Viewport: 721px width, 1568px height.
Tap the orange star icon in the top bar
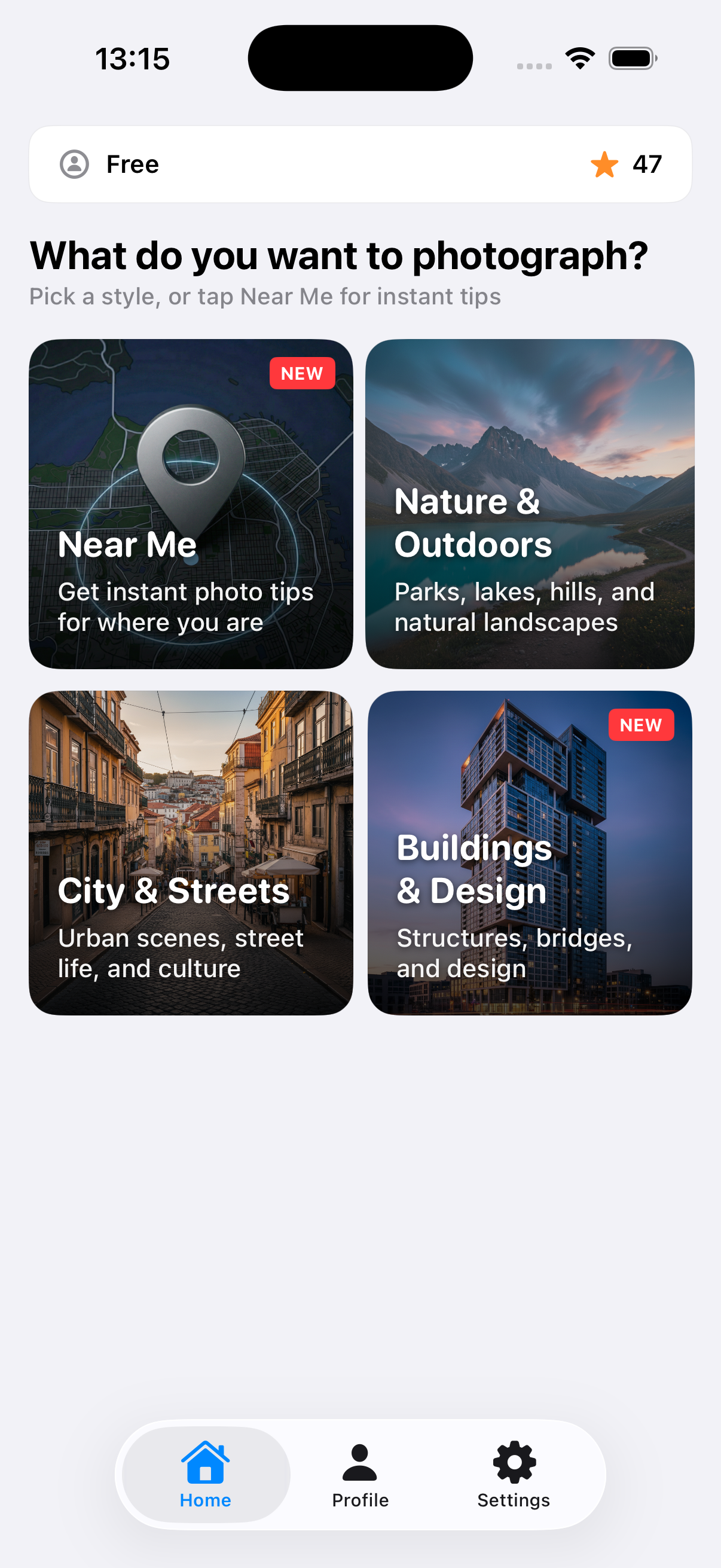tap(604, 164)
